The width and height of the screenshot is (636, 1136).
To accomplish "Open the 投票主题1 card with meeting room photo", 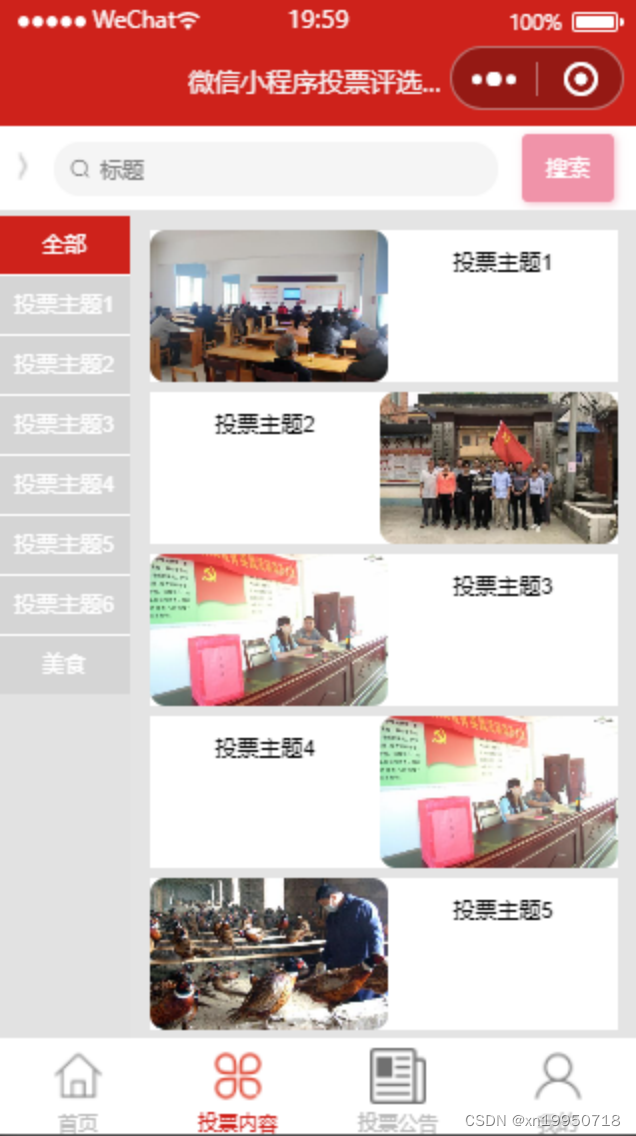I will pyautogui.click(x=384, y=306).
